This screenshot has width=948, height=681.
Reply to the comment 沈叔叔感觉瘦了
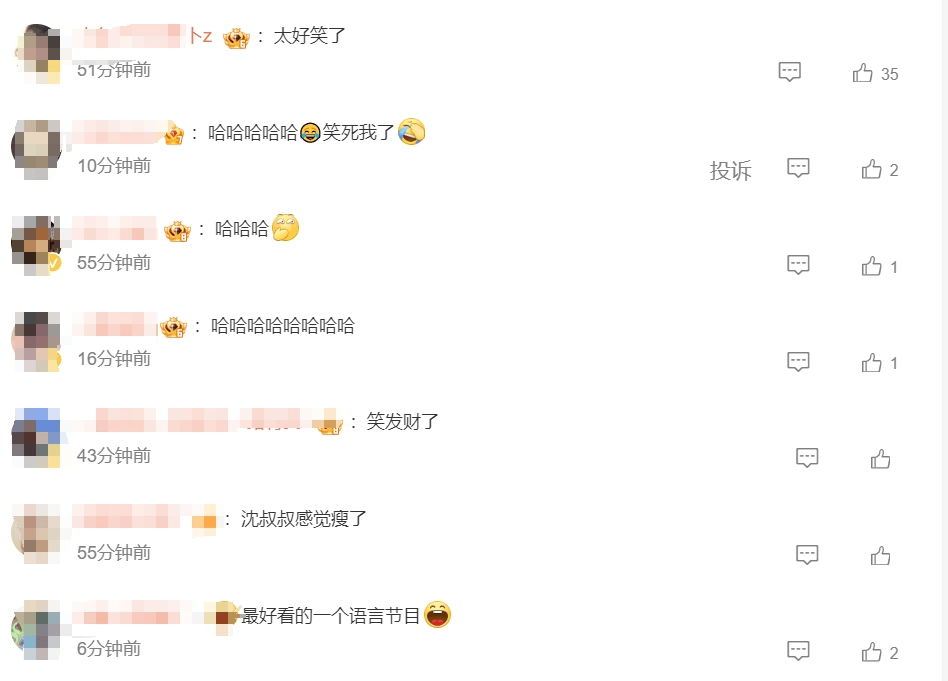tap(807, 555)
